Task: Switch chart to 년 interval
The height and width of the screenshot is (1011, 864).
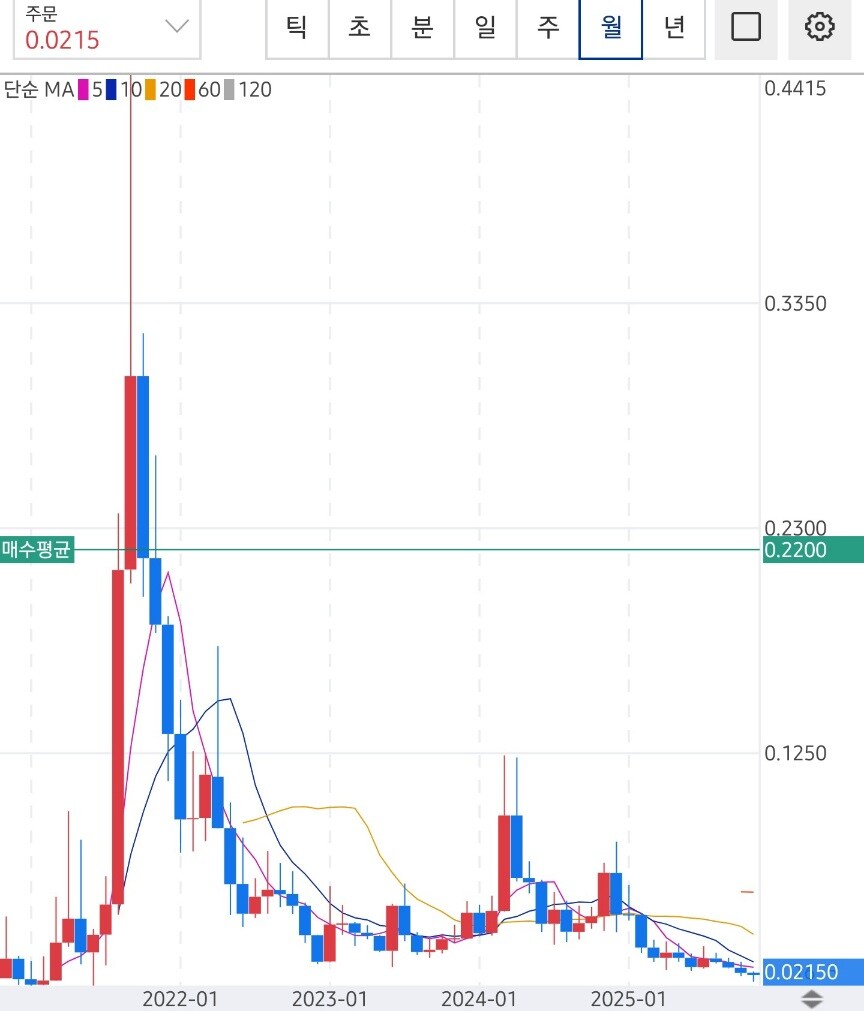Action: tap(675, 27)
